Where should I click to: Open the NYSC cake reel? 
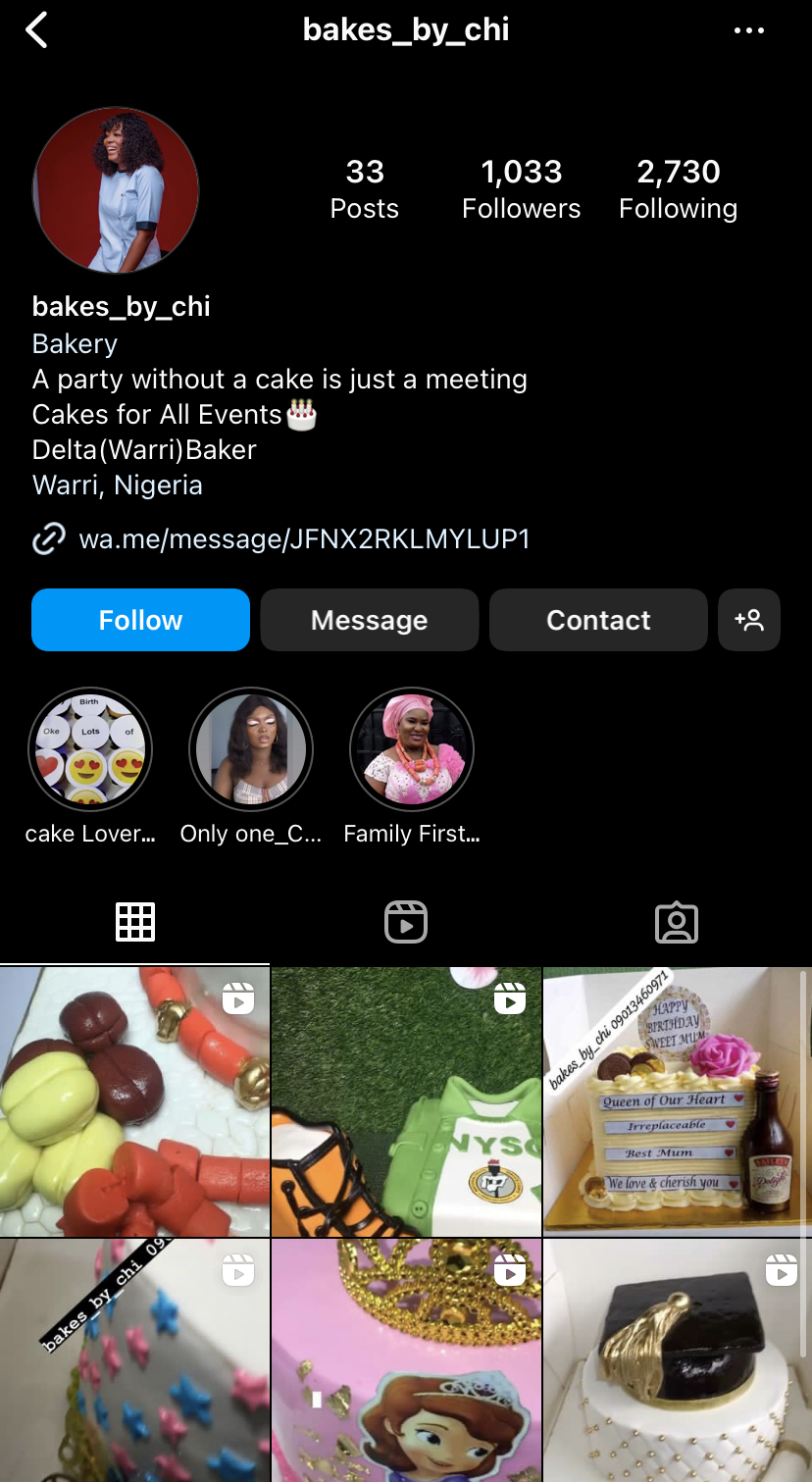[x=406, y=1101]
